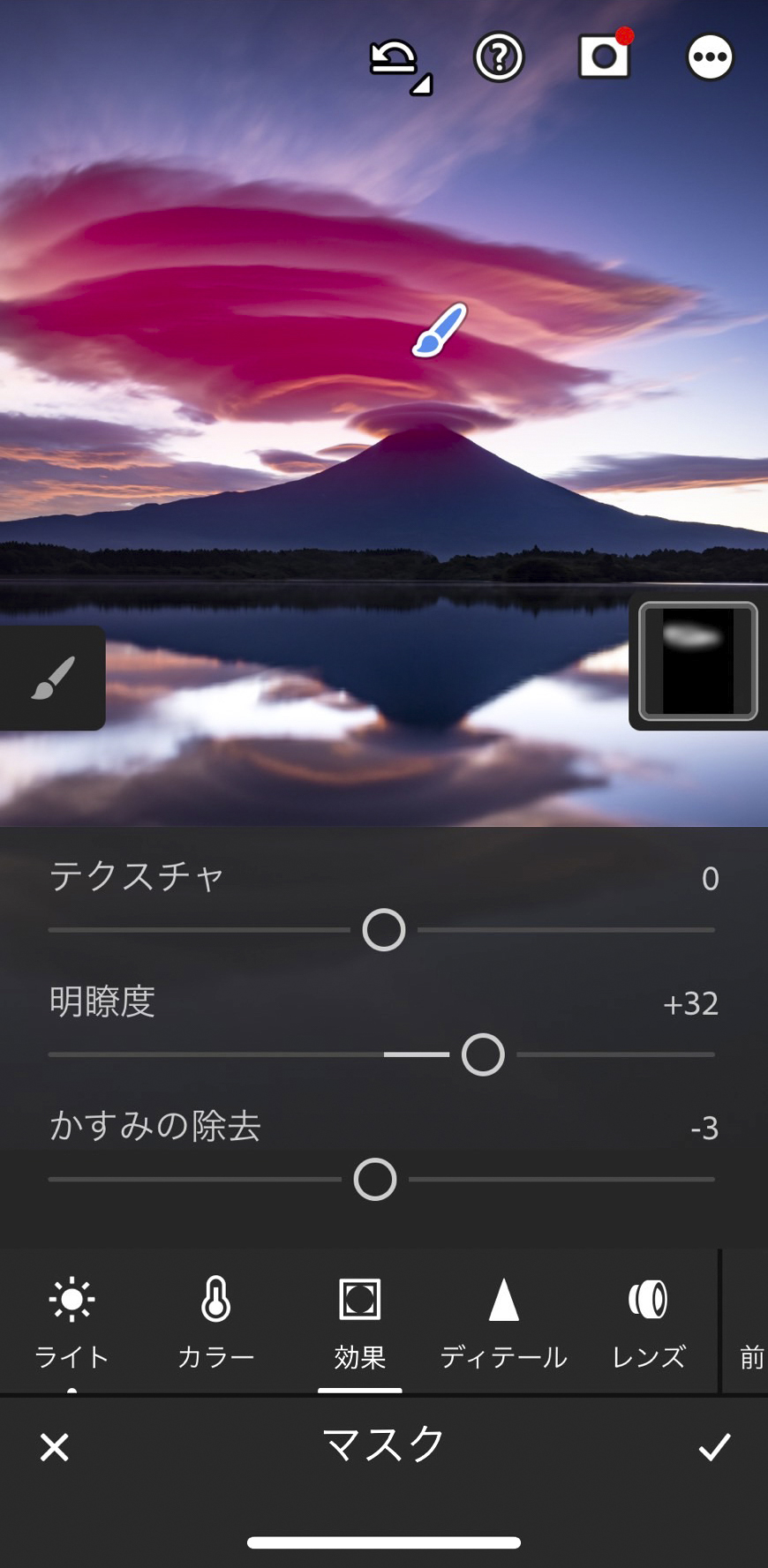Tap the 前 button at right
Screen dimensions: 768x1568
[x=751, y=1355]
